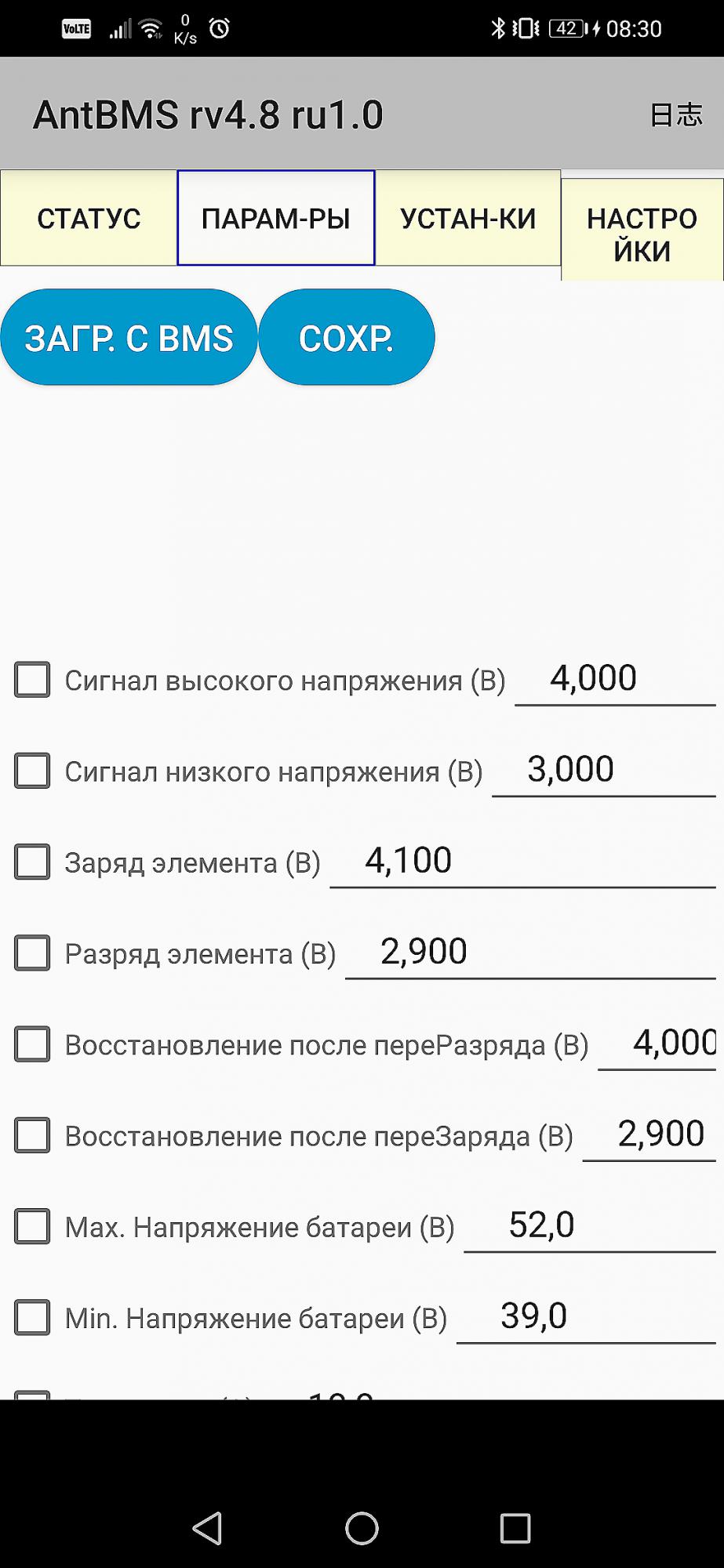
Task: Tap the СОХР. save button
Action: pyautogui.click(x=346, y=338)
